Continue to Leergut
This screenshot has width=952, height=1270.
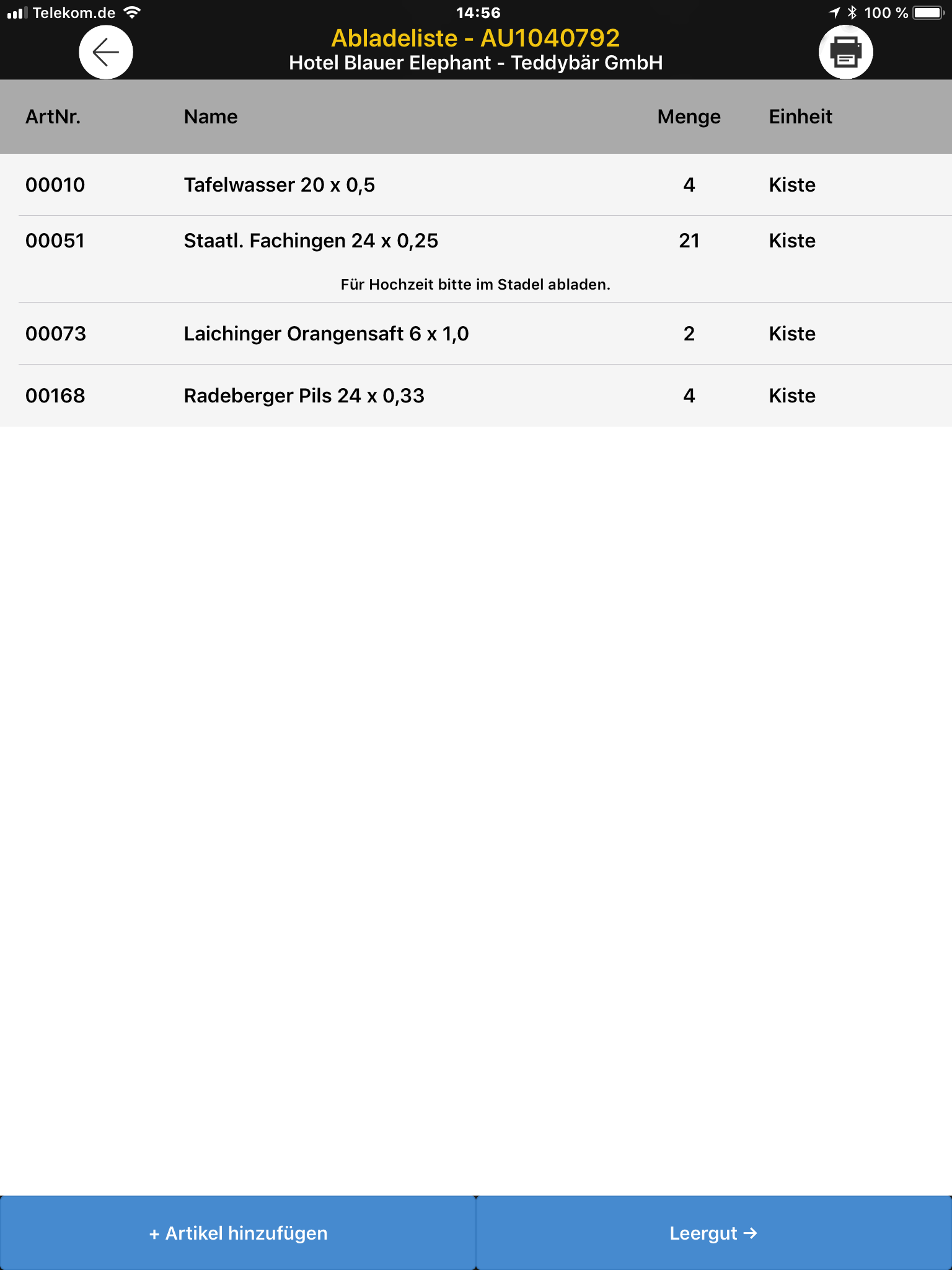(713, 1233)
